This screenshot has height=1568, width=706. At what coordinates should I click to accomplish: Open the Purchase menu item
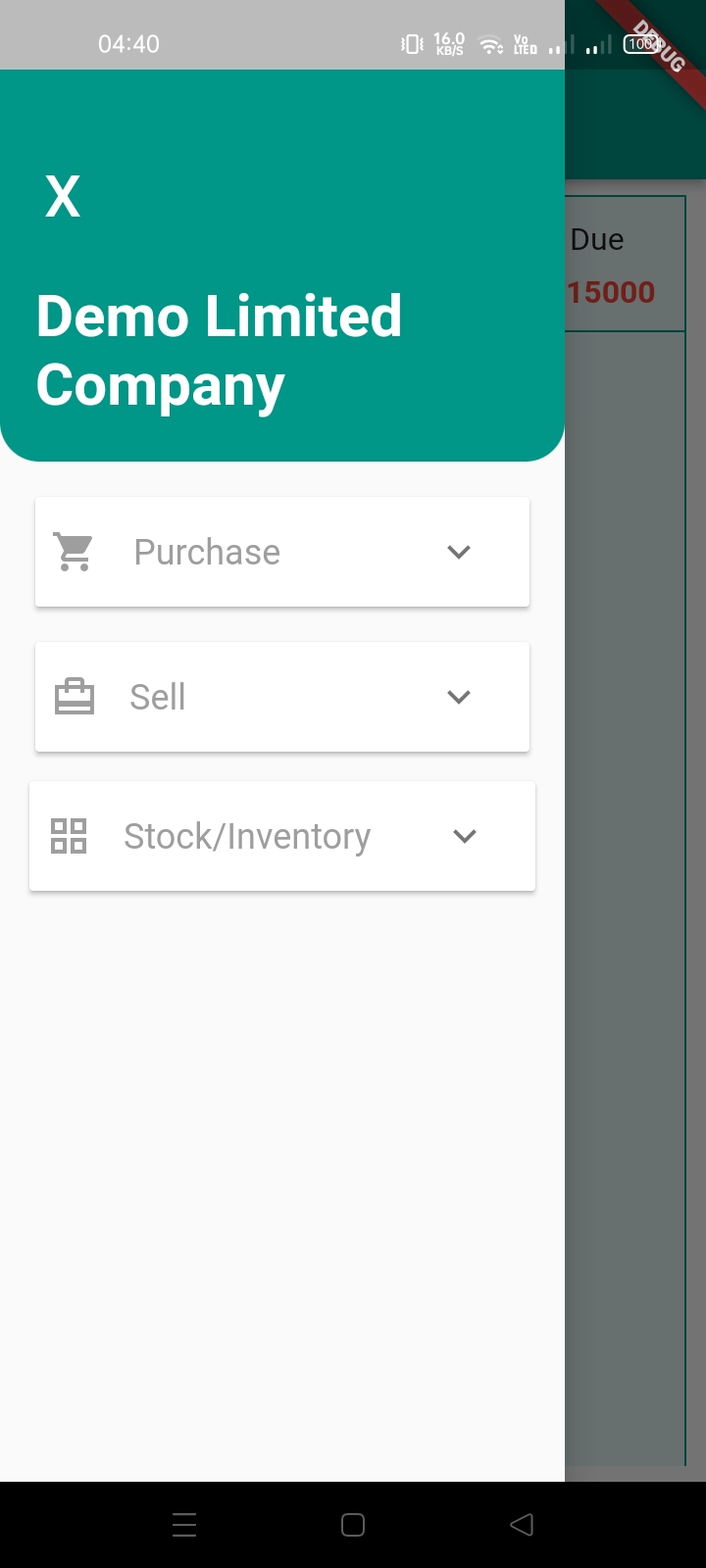[x=206, y=552]
